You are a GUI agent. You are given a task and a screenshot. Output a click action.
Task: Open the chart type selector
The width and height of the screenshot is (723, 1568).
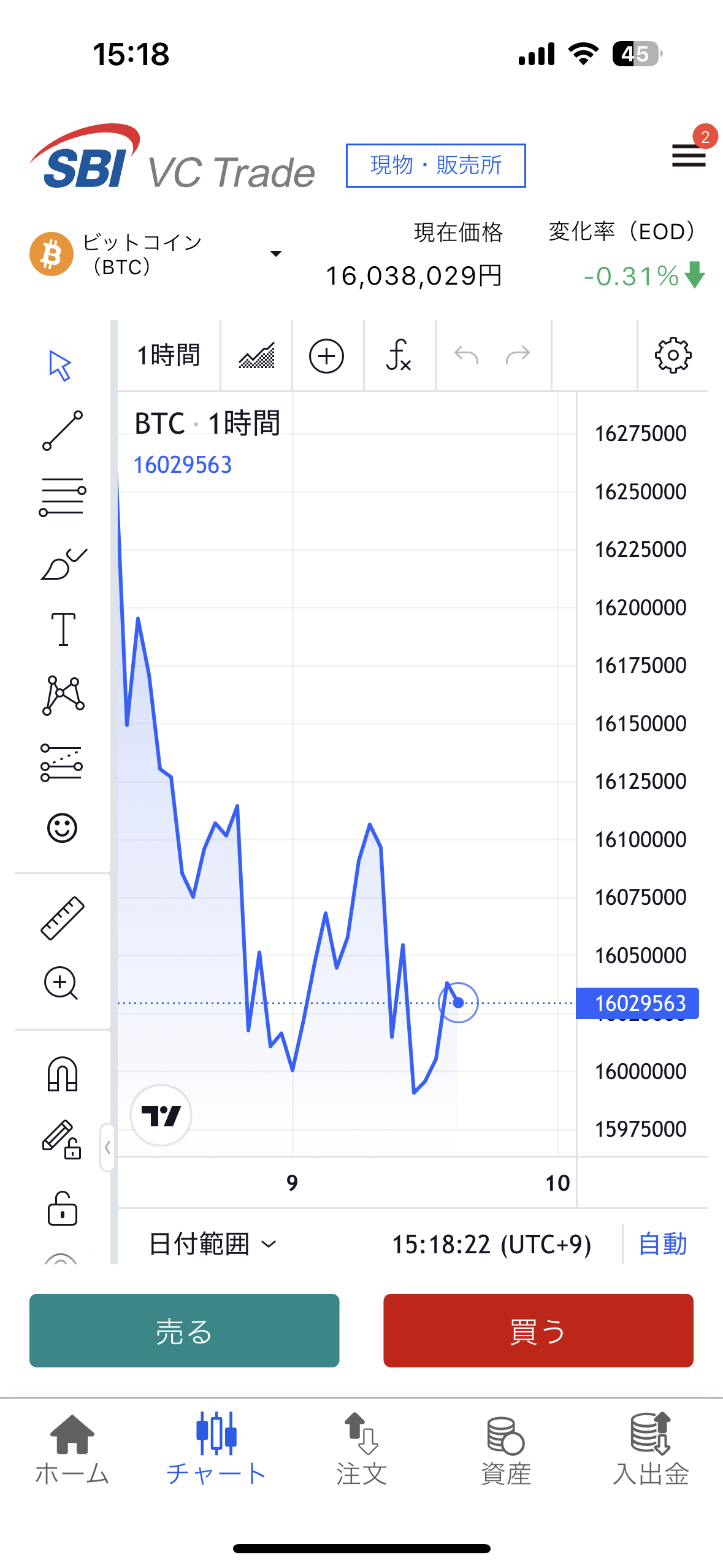point(256,356)
